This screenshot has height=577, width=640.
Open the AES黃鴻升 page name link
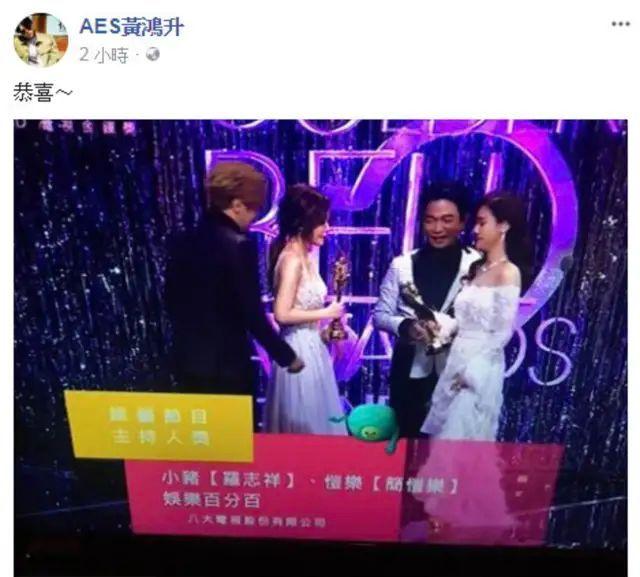[131, 26]
